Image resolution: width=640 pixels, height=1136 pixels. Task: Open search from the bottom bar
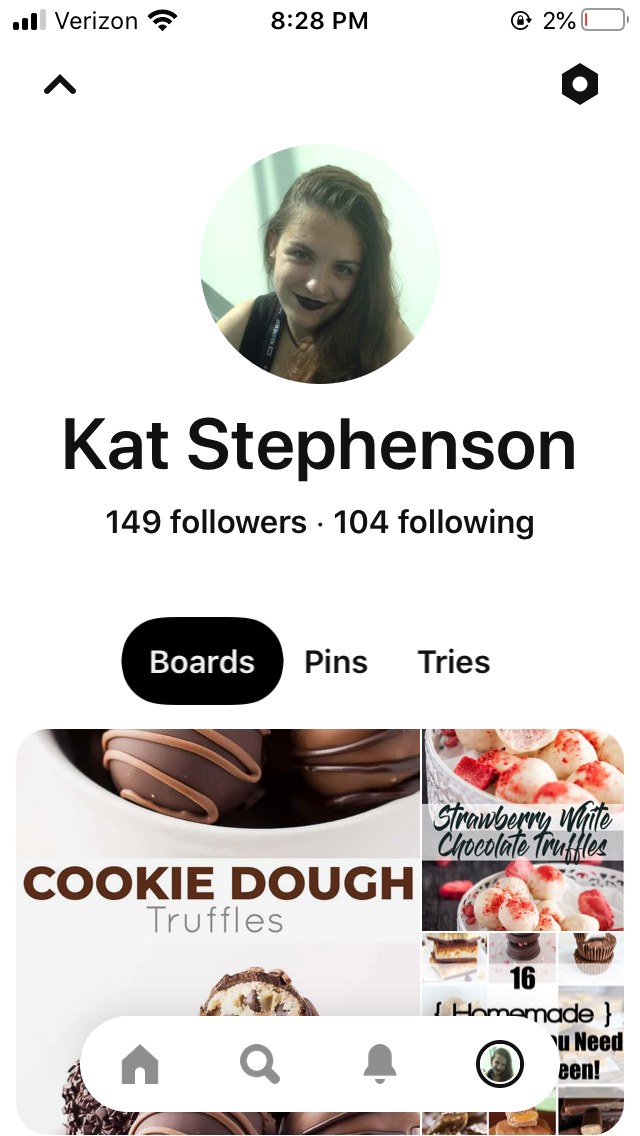point(260,1065)
